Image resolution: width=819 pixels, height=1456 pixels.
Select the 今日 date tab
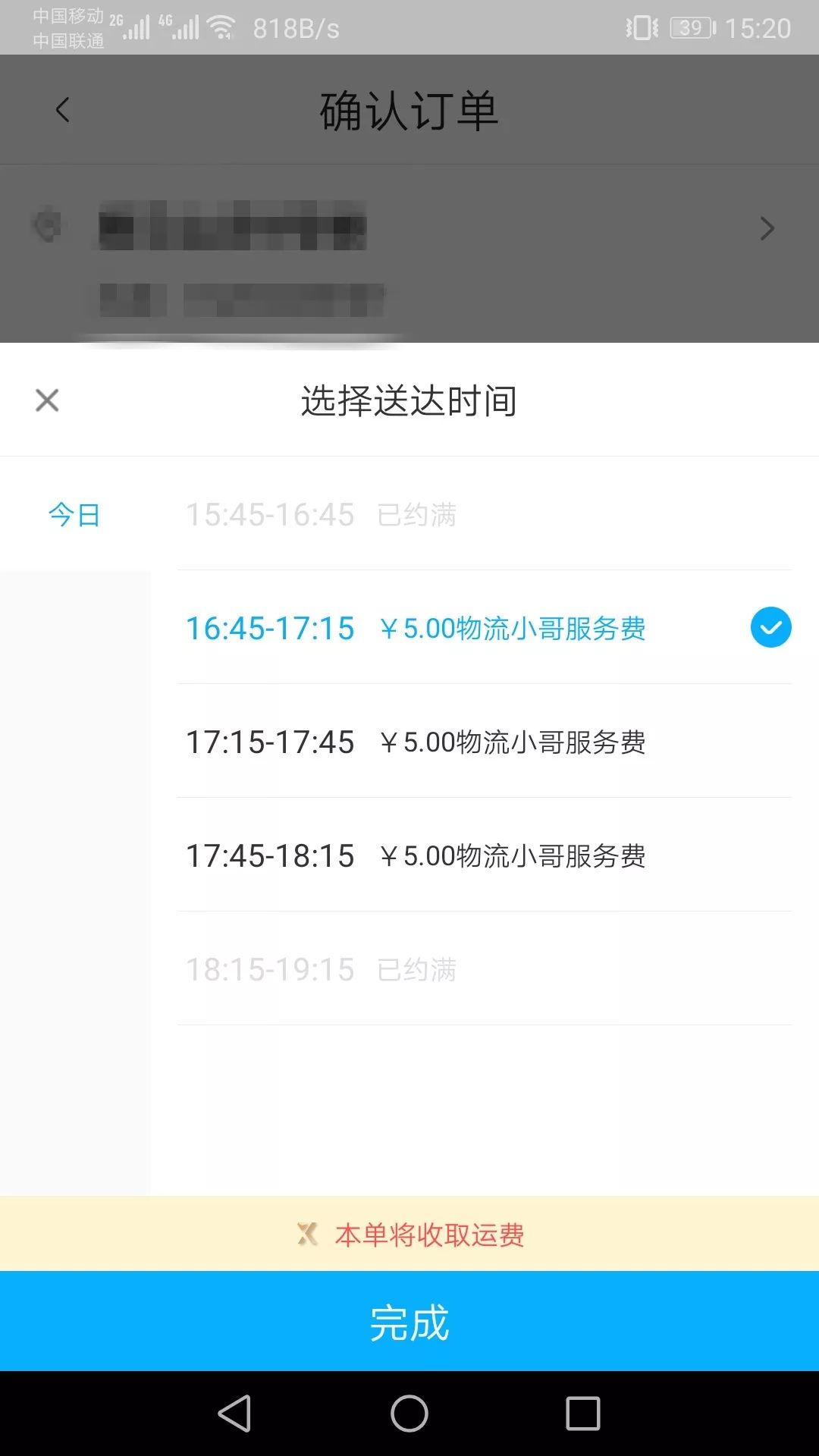point(74,514)
